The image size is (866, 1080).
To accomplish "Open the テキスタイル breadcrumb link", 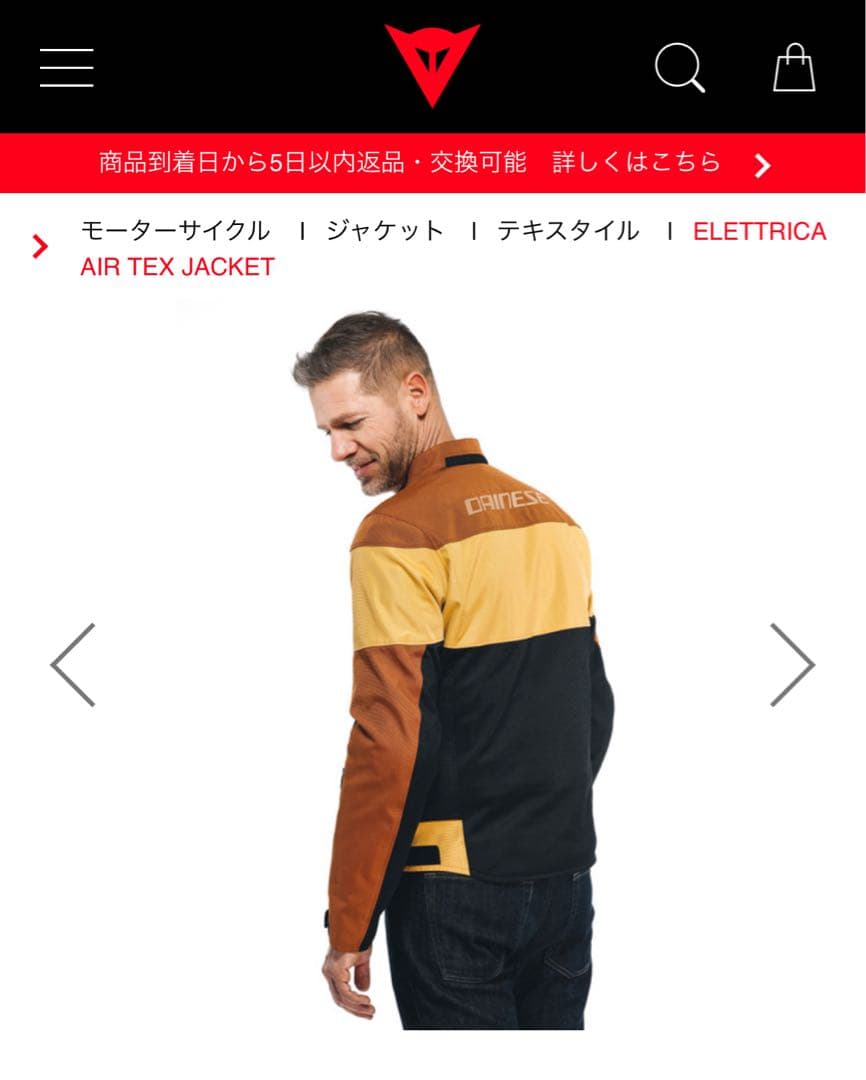I will (567, 230).
